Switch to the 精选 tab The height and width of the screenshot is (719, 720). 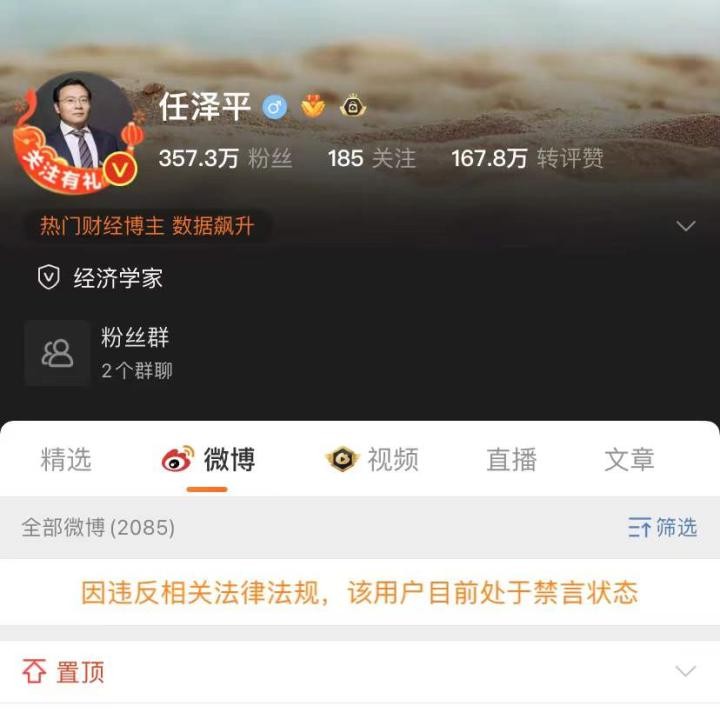pos(66,460)
